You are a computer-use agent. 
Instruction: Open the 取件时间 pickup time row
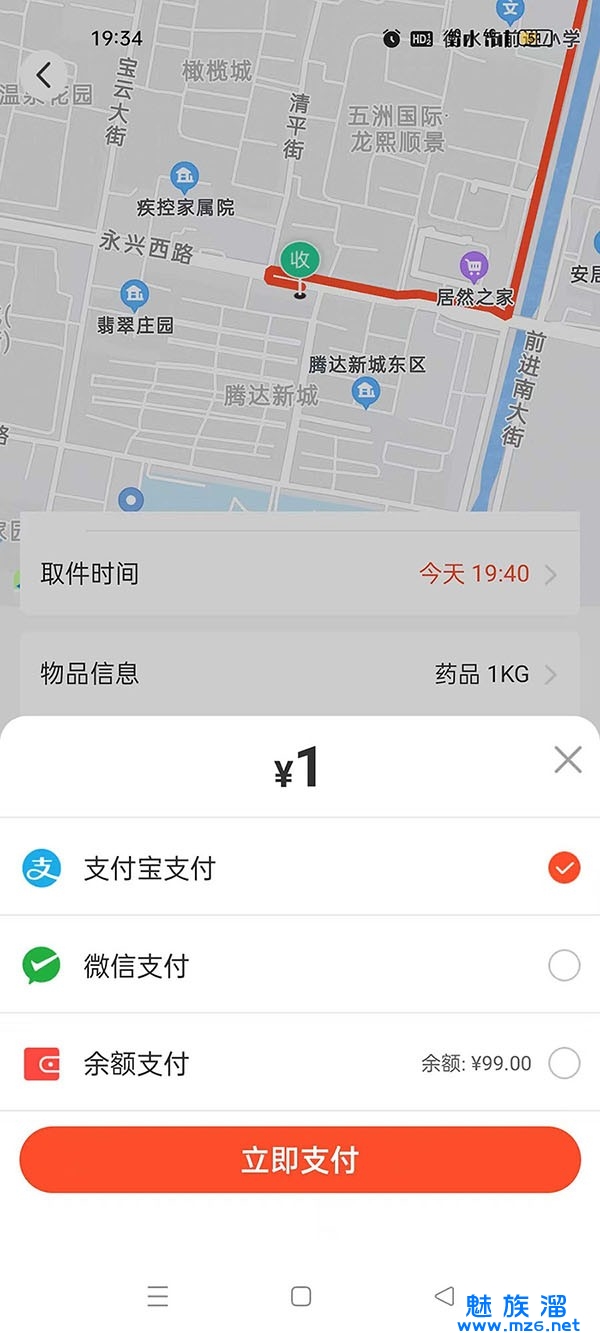pyautogui.click(x=300, y=574)
